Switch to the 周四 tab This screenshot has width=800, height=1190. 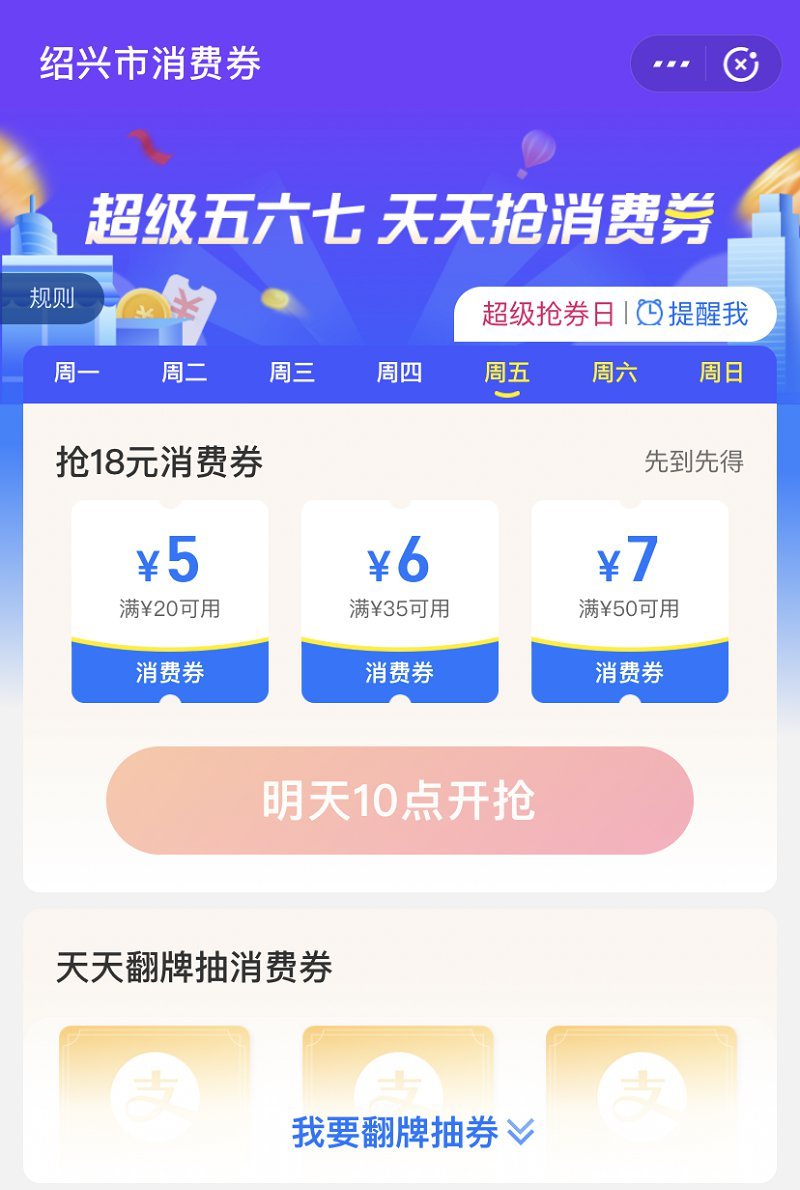(399, 374)
